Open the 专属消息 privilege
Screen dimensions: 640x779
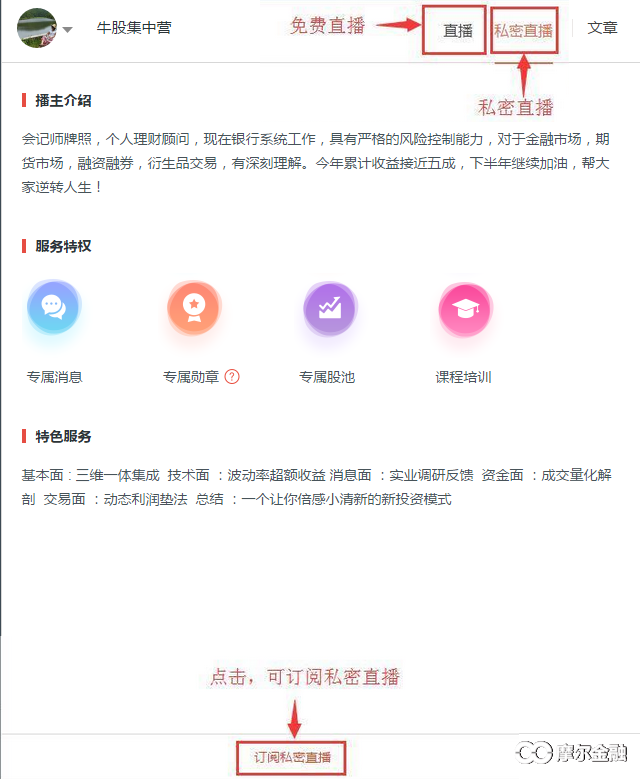(x=54, y=308)
